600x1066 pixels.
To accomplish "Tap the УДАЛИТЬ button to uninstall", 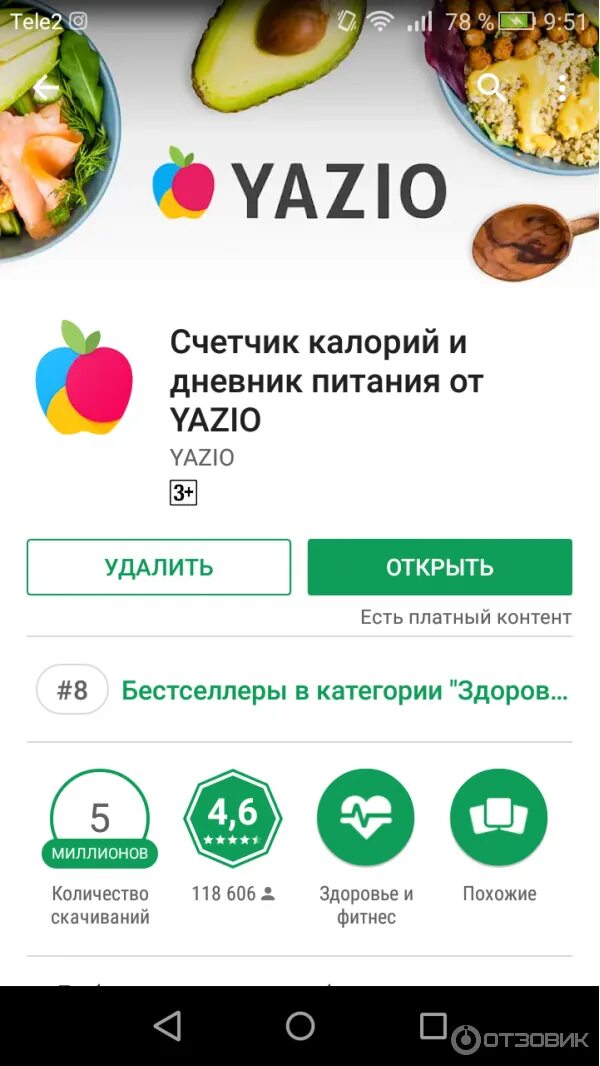I will pos(158,567).
